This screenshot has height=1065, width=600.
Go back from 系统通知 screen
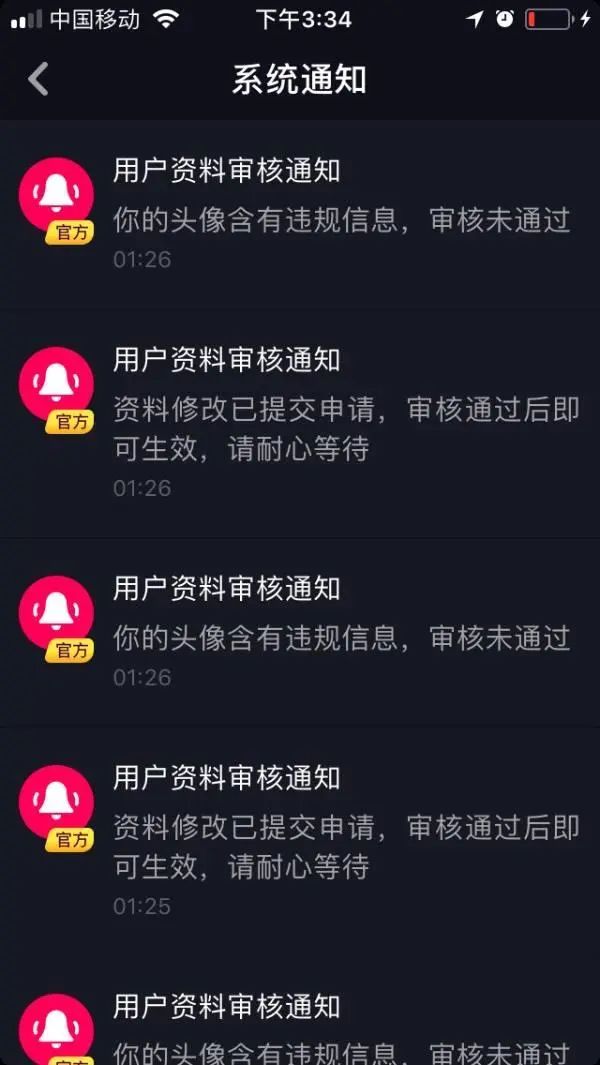(38, 79)
